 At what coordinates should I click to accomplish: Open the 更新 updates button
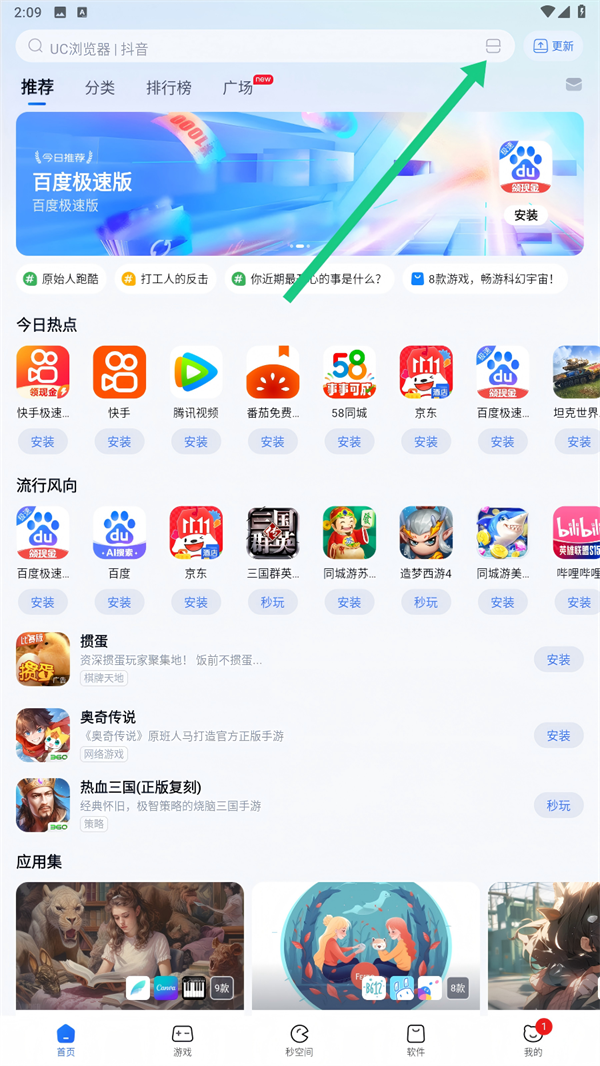pos(553,46)
